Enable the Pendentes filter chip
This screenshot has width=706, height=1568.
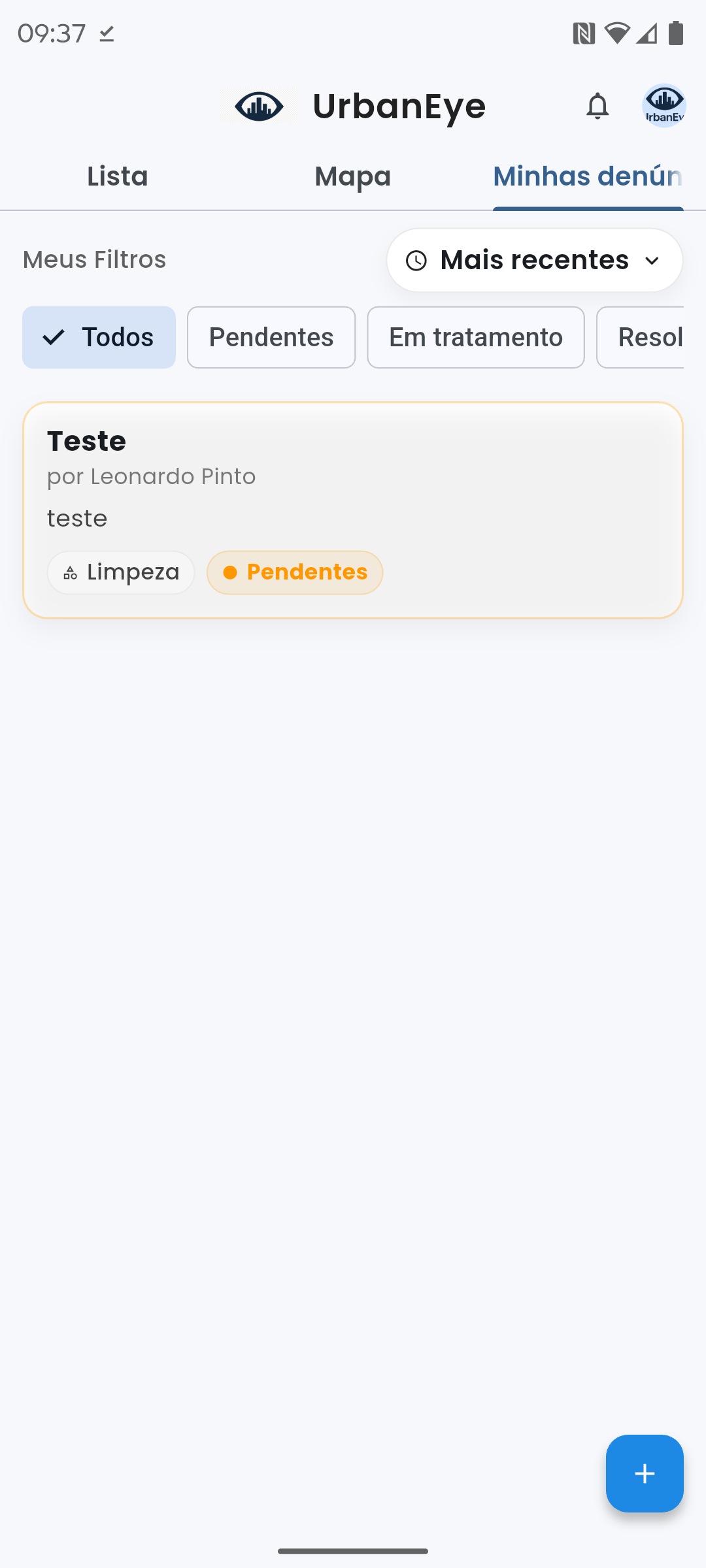(x=271, y=337)
